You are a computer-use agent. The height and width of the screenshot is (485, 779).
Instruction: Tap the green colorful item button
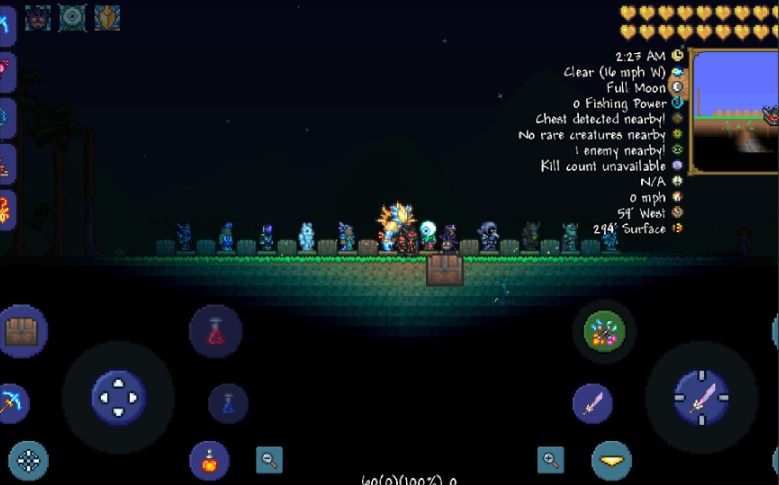(604, 331)
